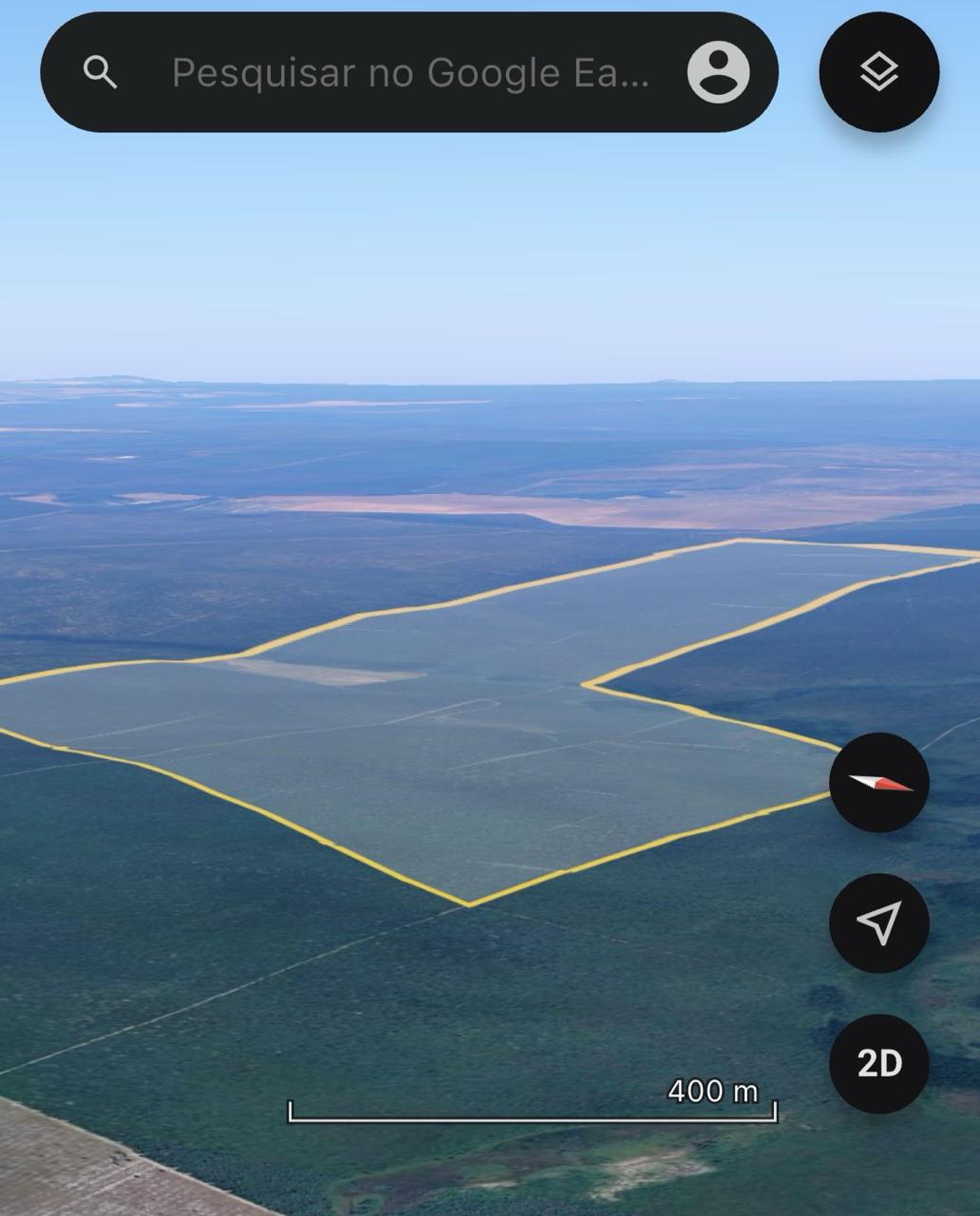Open the account profile icon

coord(718,72)
